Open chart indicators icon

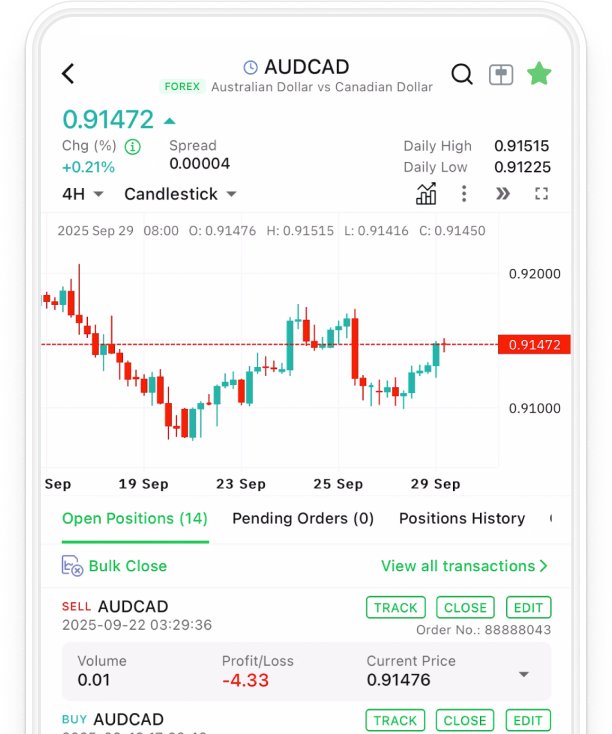[x=426, y=194]
